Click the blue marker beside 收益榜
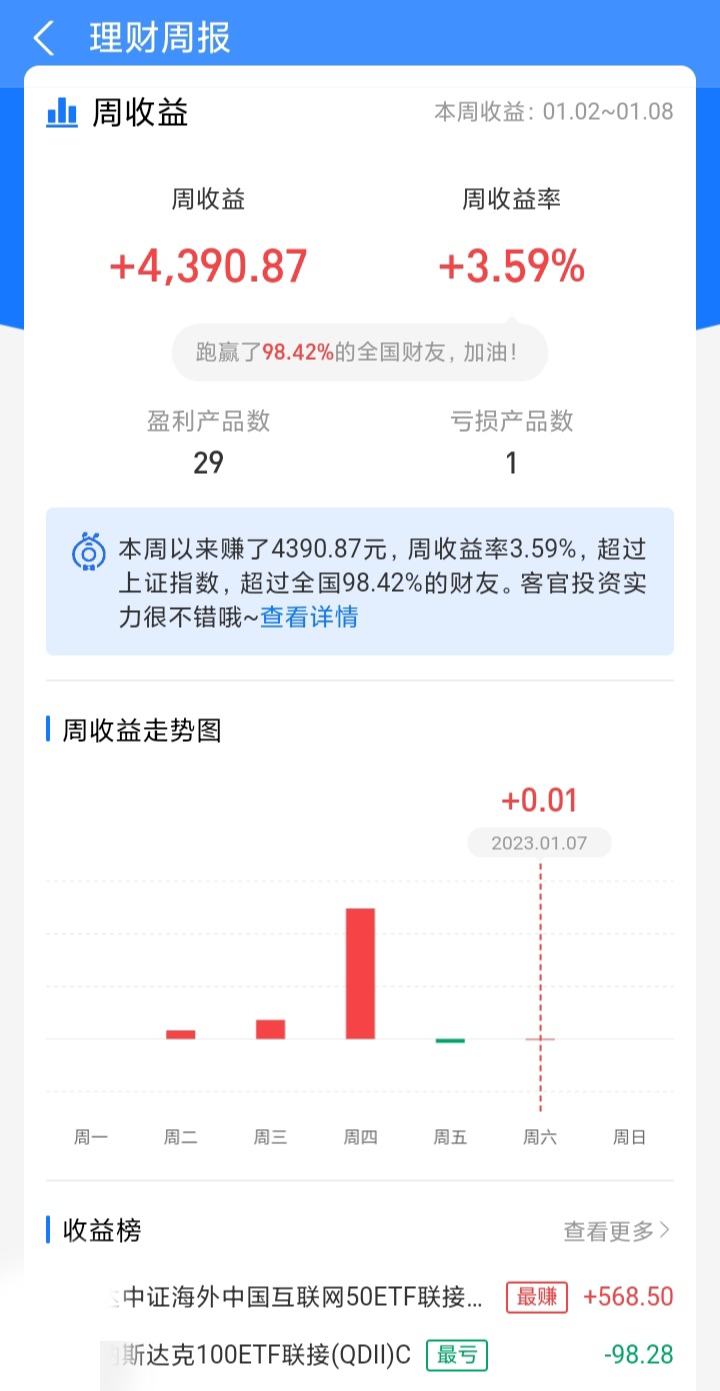This screenshot has width=720, height=1391. click(46, 1232)
